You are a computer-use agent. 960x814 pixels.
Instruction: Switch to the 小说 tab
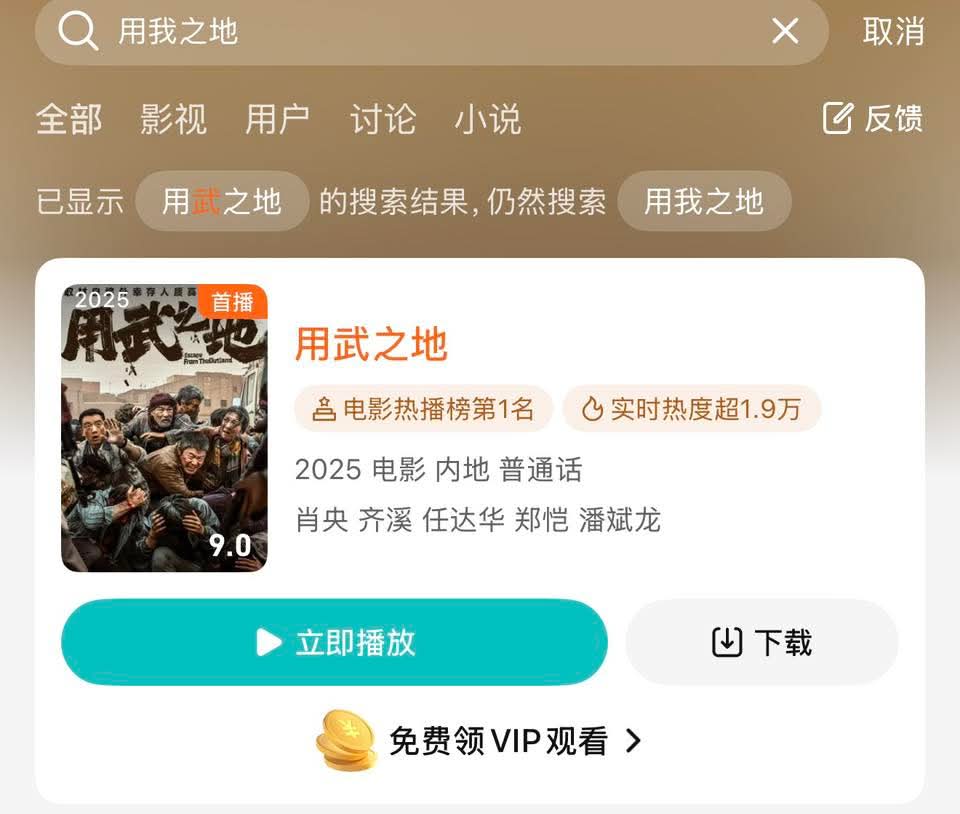click(x=487, y=119)
